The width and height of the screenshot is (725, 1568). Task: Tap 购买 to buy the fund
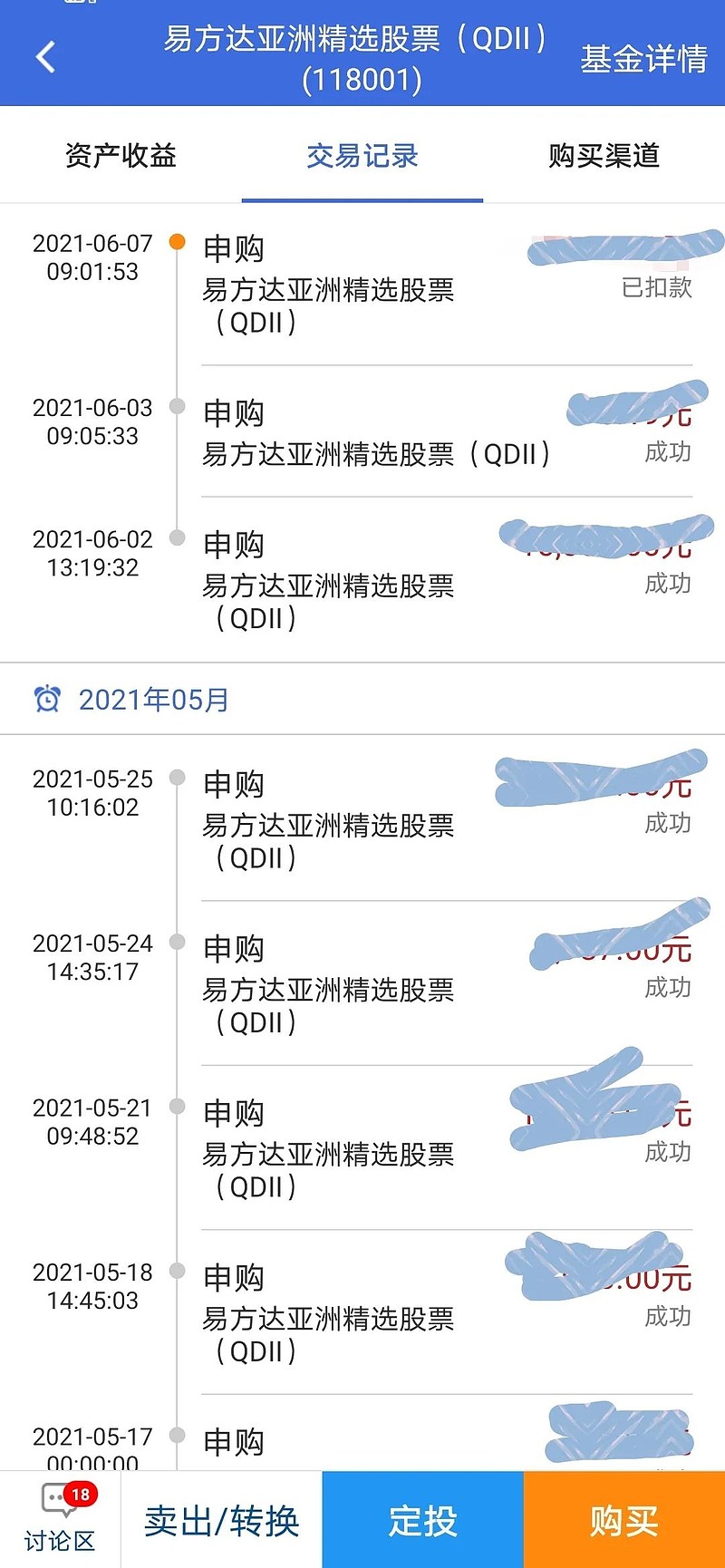point(624,1520)
